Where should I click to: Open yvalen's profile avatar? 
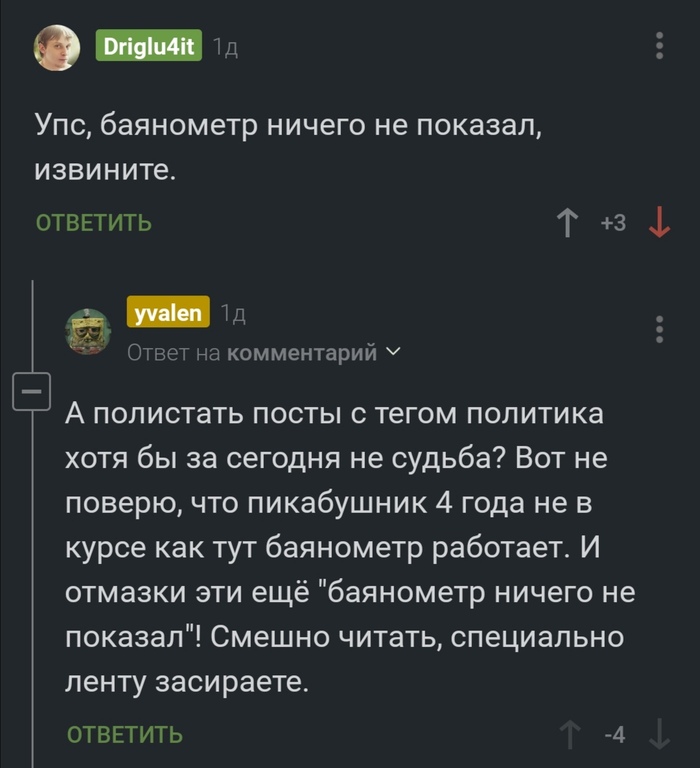pyautogui.click(x=89, y=331)
